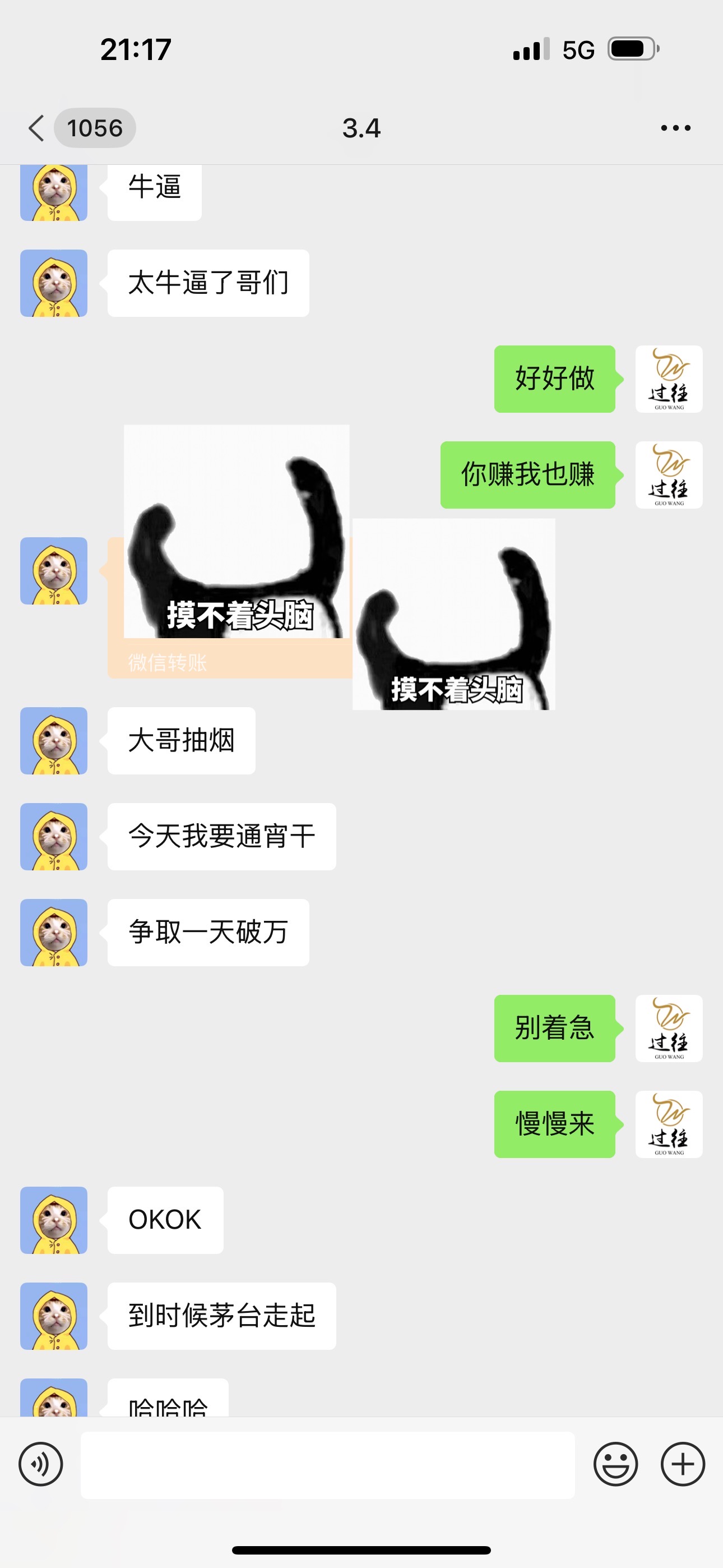Tap the GUO WANG avatar beside 慢慢来
Image resolution: width=723 pixels, height=1568 pixels.
[668, 1125]
